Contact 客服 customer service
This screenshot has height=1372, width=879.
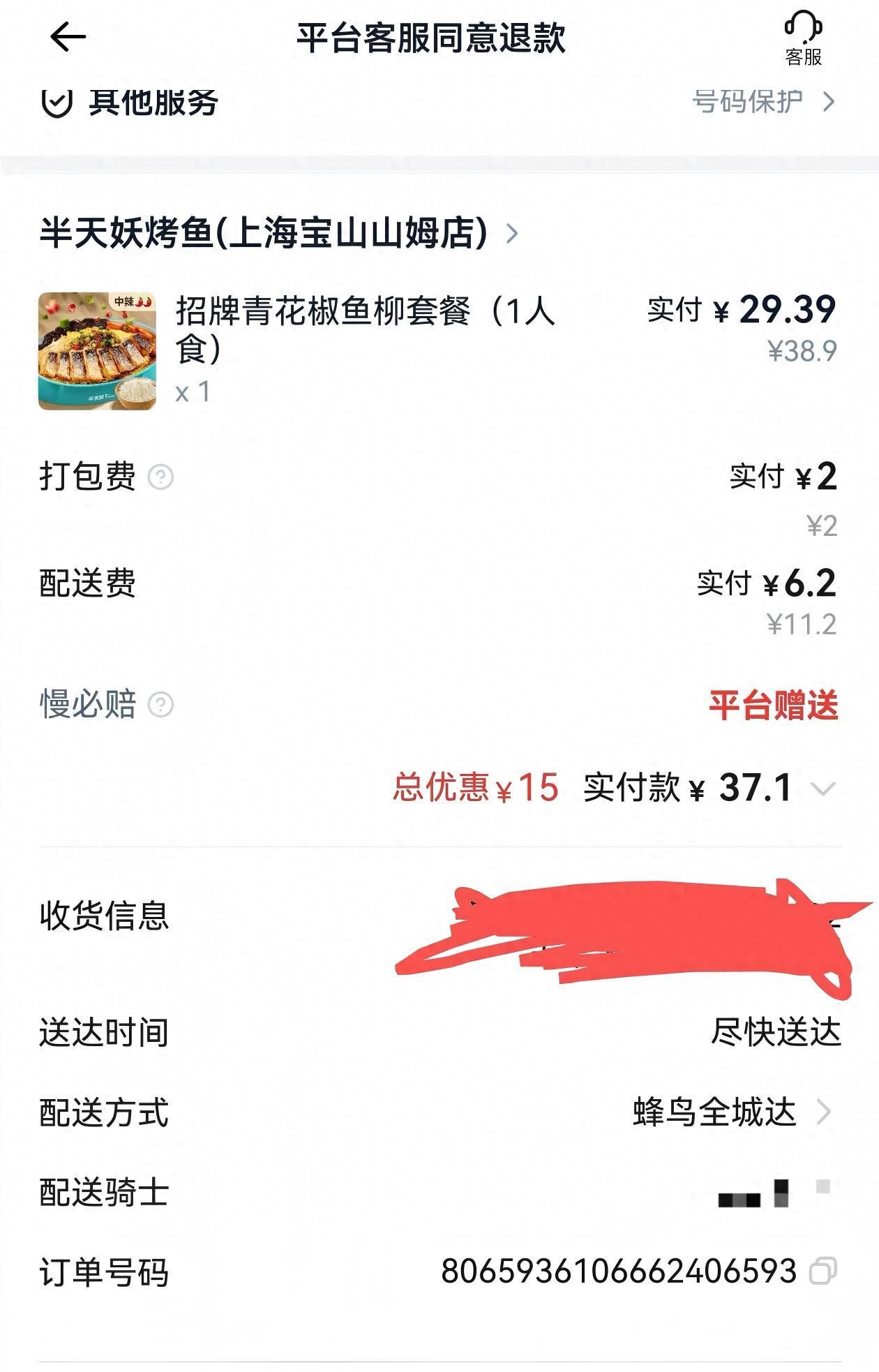point(803,39)
